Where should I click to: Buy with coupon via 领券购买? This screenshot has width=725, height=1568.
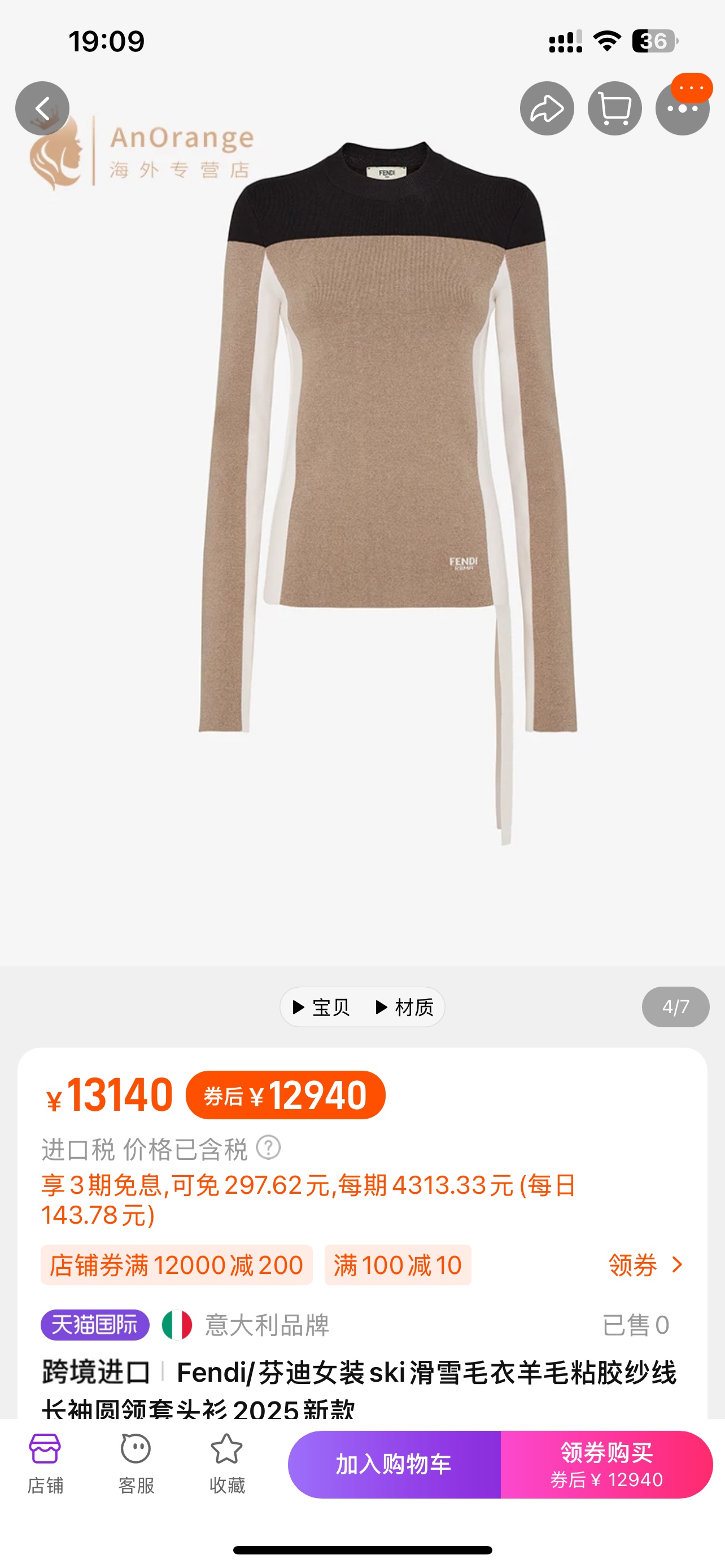click(x=606, y=1465)
